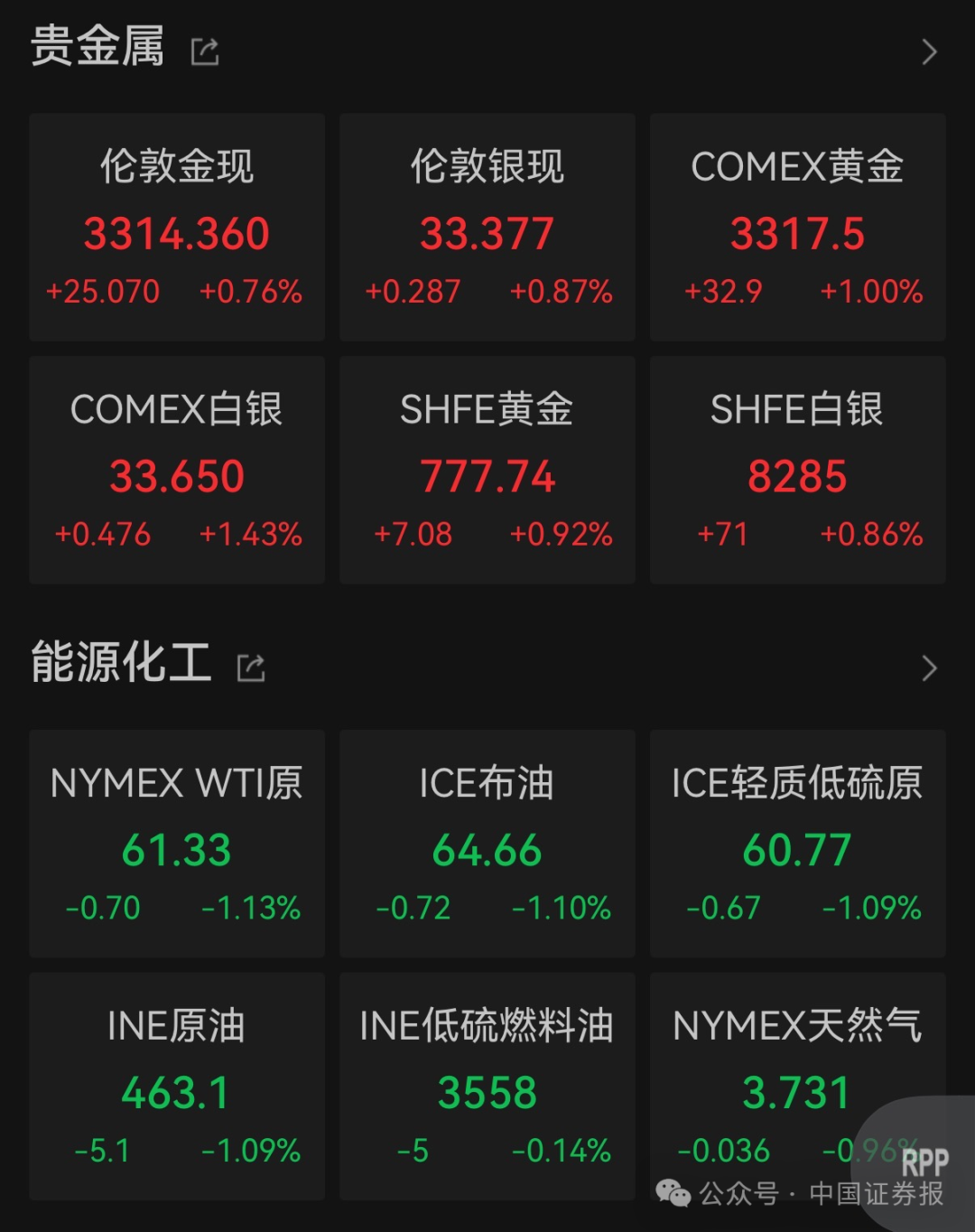Share the 贵金属 section
This screenshot has width=975, height=1232.
(x=205, y=52)
